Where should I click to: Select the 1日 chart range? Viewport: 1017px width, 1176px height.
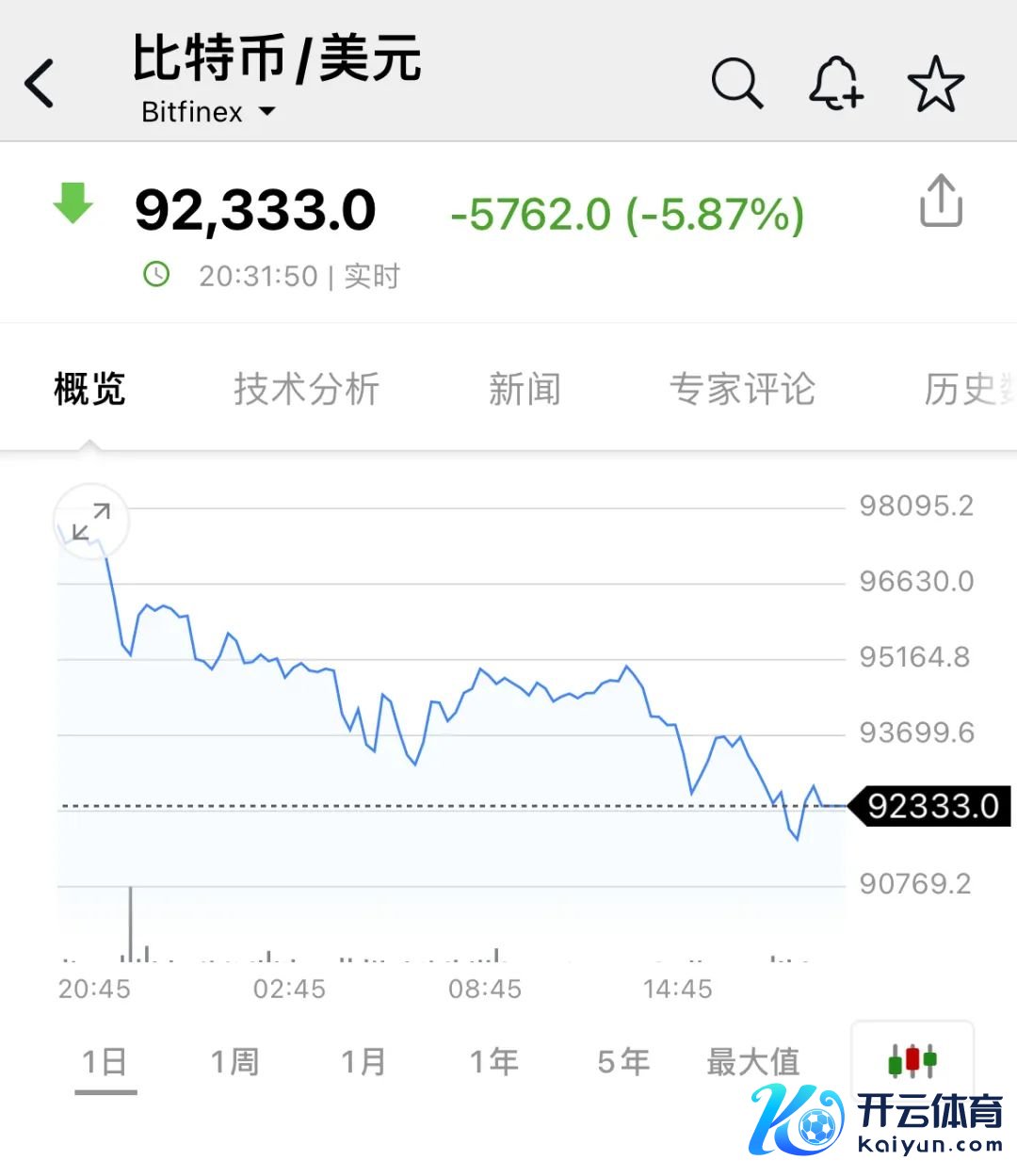tap(105, 1062)
